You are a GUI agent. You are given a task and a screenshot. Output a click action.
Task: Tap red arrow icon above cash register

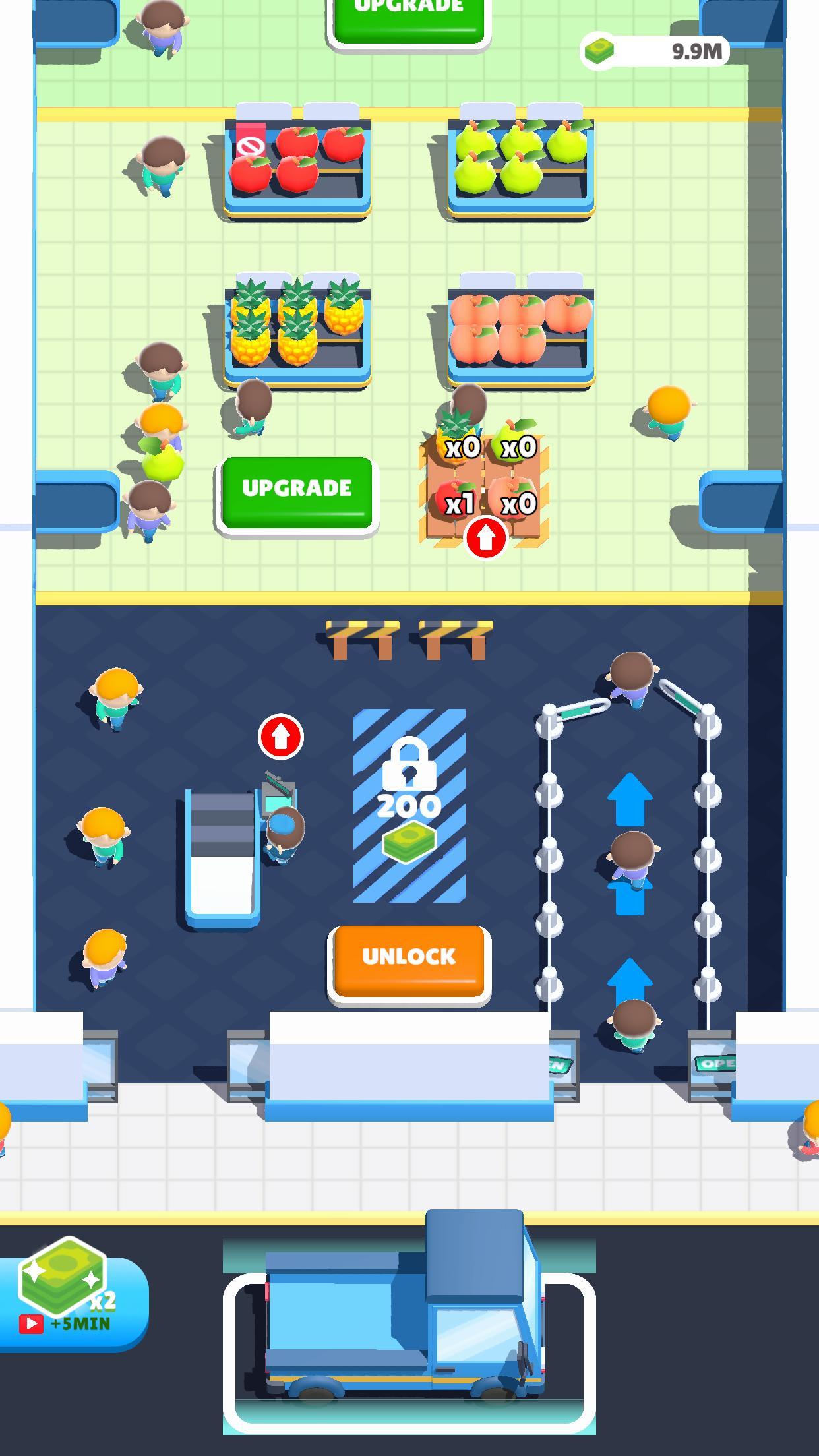(281, 736)
